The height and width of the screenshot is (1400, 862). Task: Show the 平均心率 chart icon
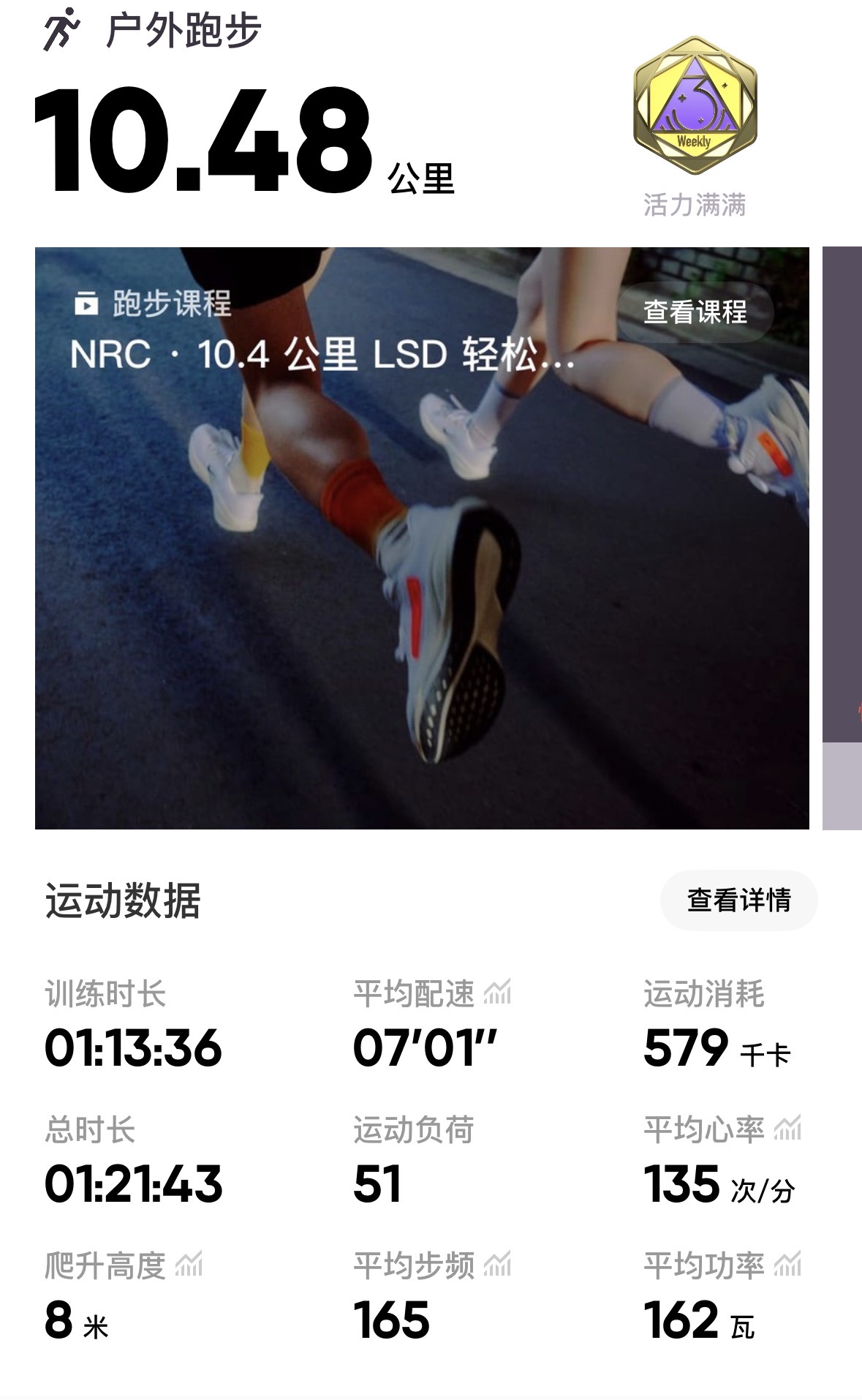pyautogui.click(x=787, y=1129)
